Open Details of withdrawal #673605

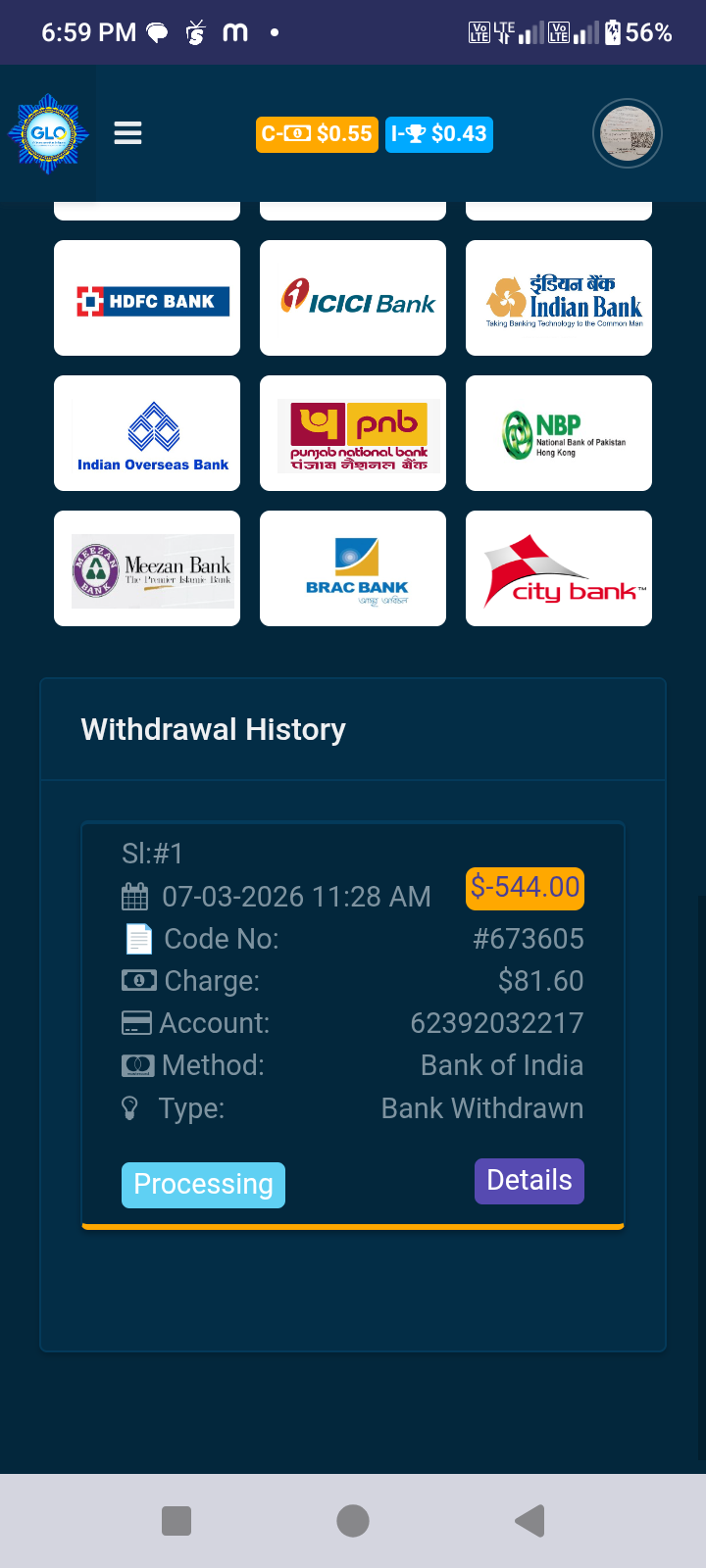(529, 1181)
